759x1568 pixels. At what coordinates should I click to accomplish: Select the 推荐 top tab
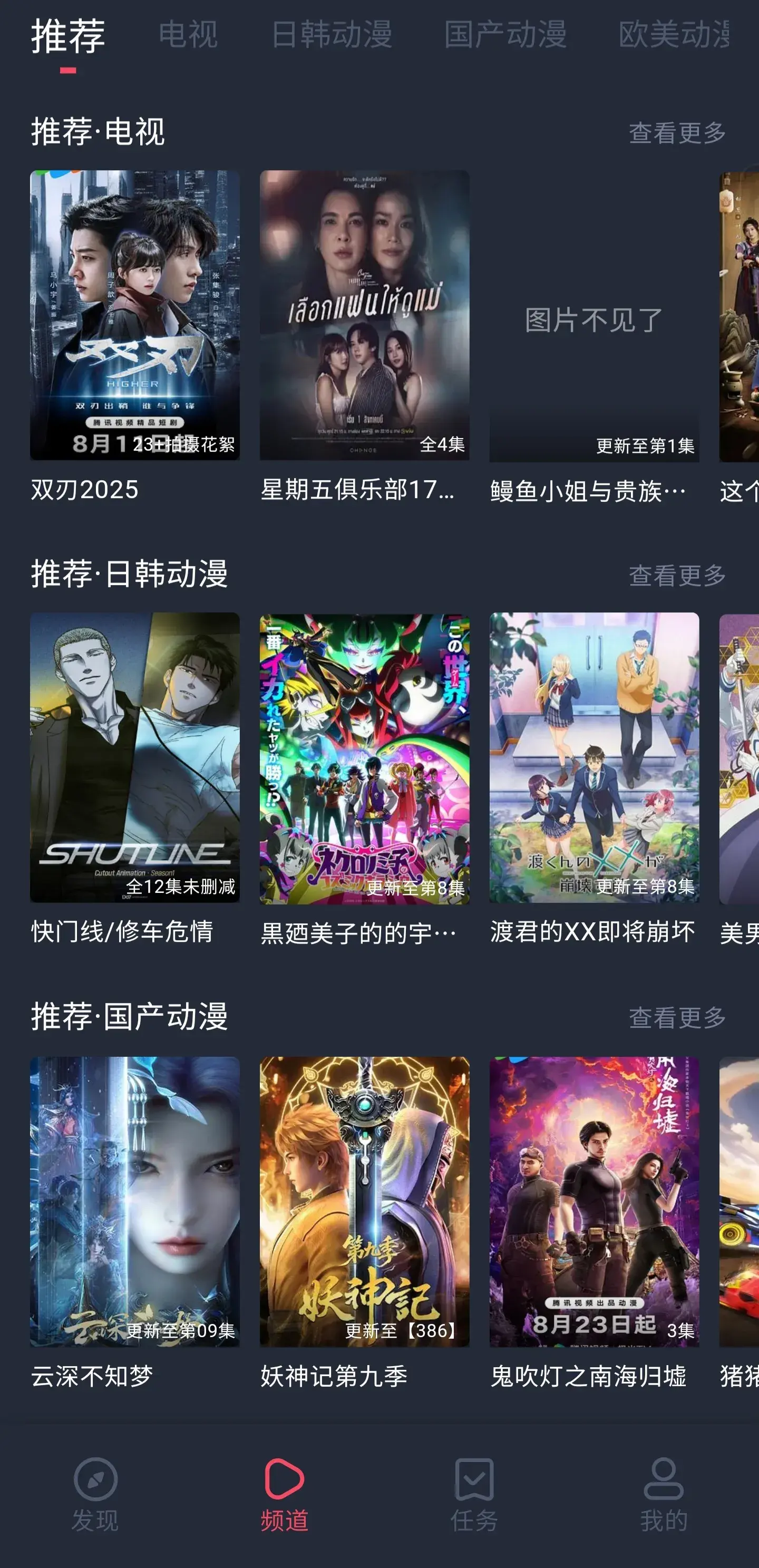click(x=68, y=36)
